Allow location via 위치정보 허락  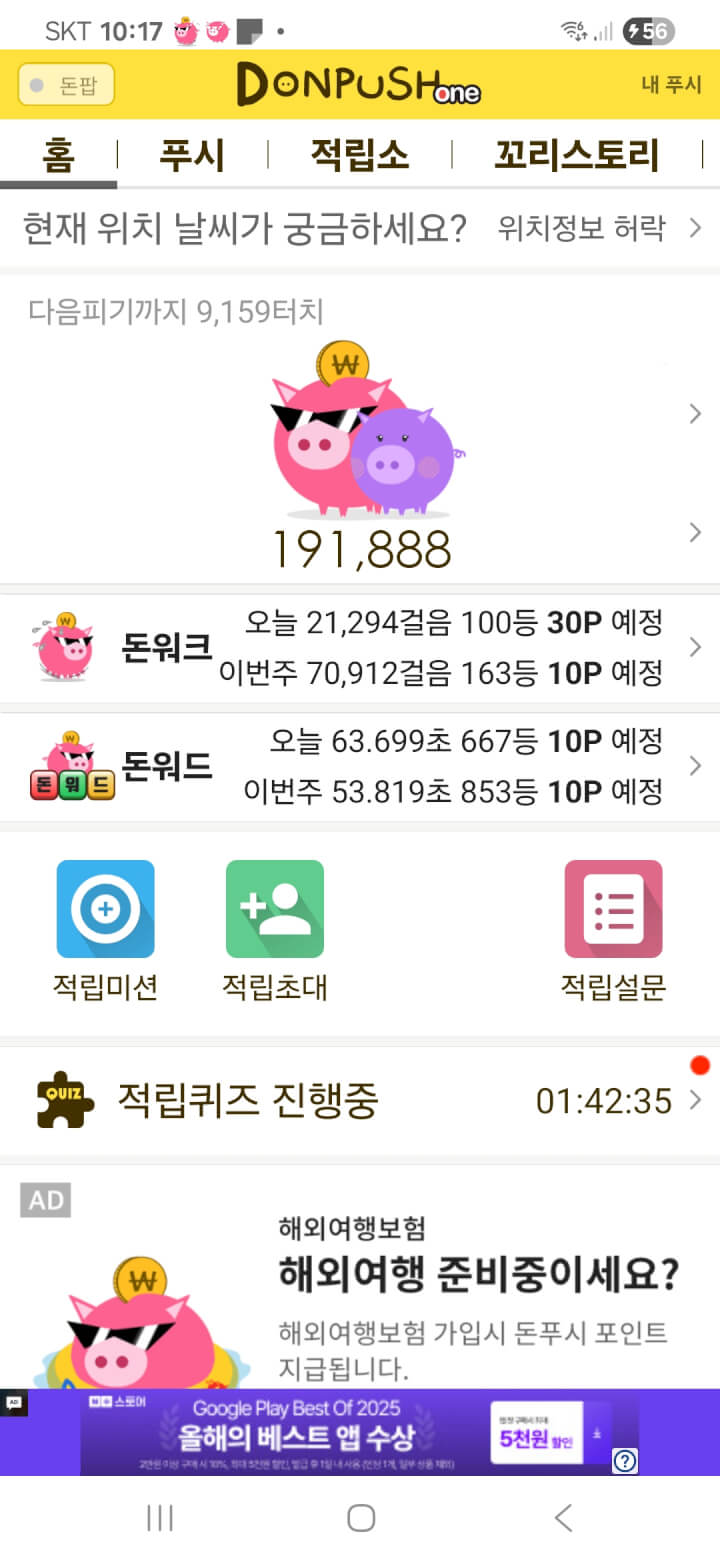[599, 229]
